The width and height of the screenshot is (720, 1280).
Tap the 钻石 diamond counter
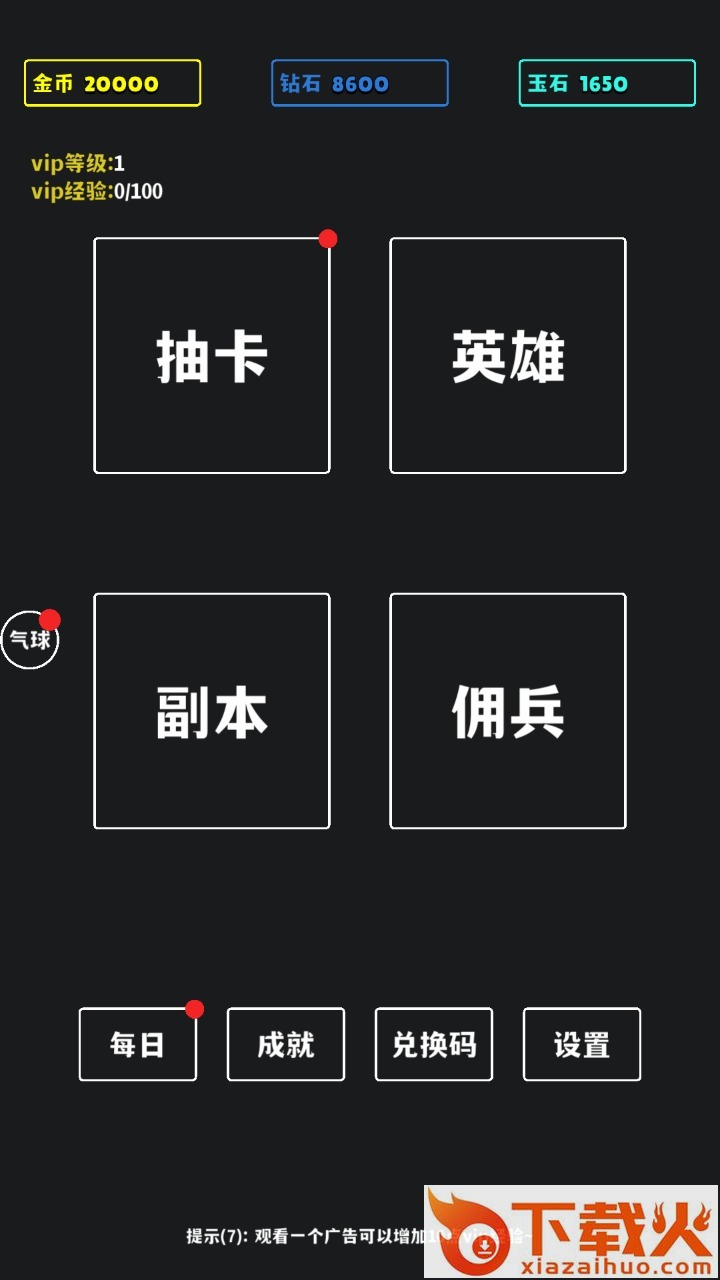359,83
